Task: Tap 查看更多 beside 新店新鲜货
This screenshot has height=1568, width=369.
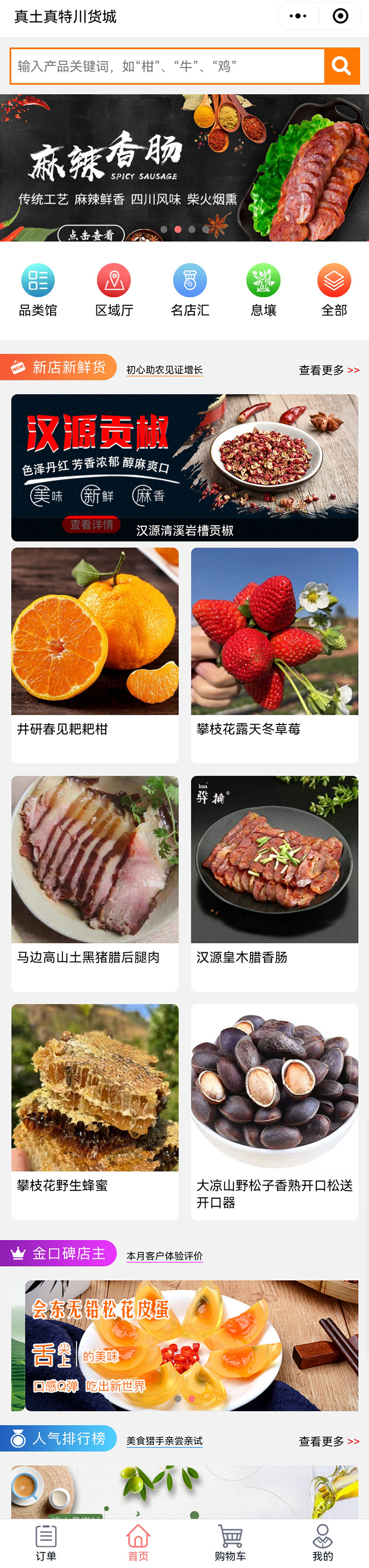Action: [x=329, y=370]
